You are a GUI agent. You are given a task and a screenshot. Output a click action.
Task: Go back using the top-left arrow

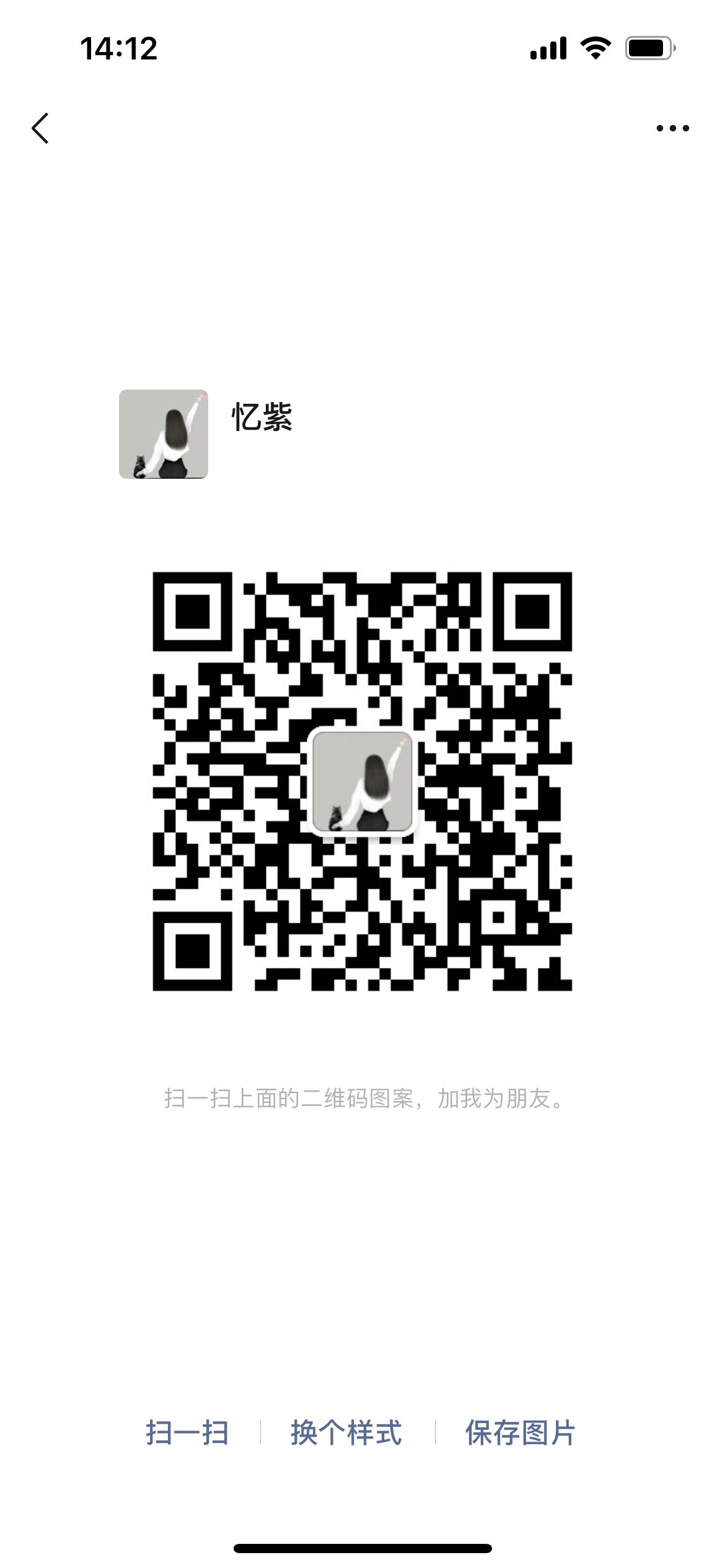click(40, 128)
